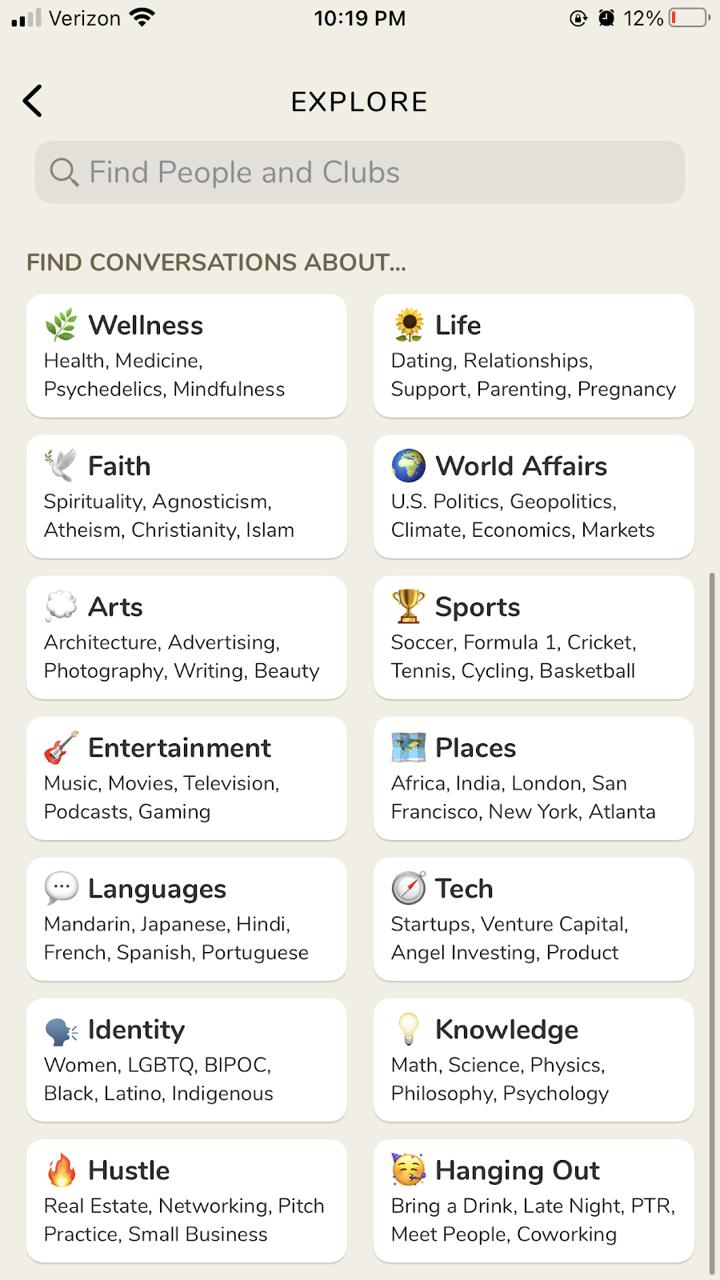Explore the Tech topic card
The image size is (720, 1280).
pyautogui.click(x=534, y=920)
